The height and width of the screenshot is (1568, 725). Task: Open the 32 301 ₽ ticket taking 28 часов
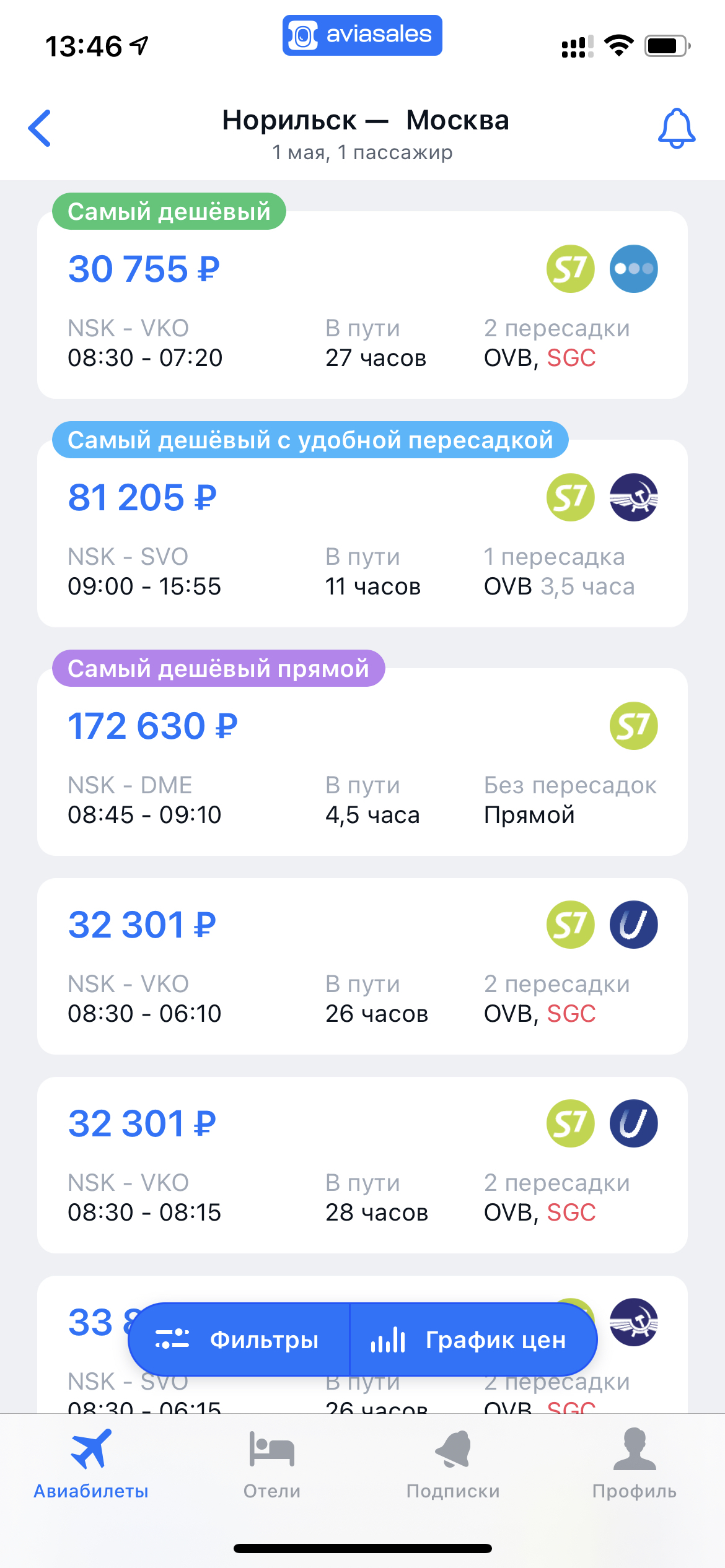coord(362,1165)
